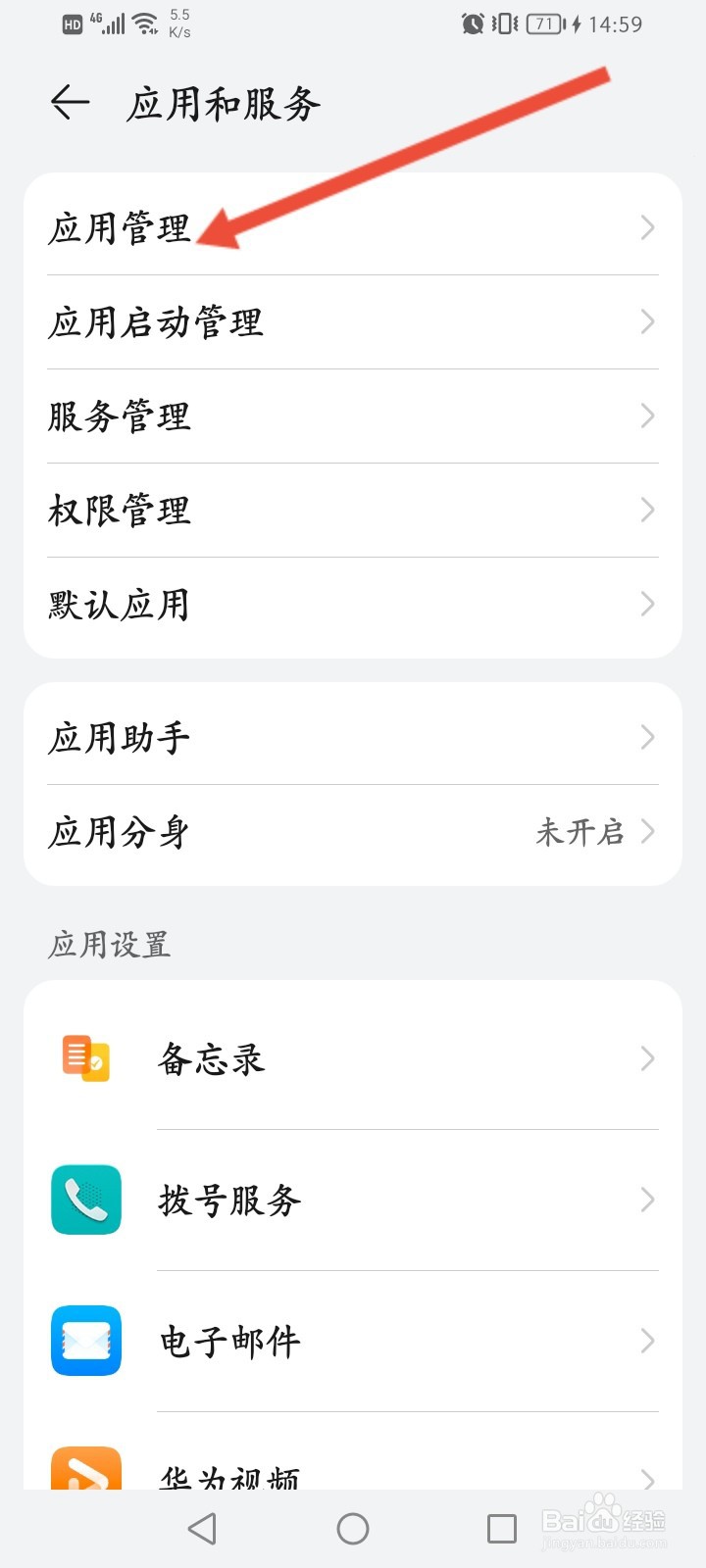Go back from 应用和服务 page
The height and width of the screenshot is (1568, 706).
(71, 102)
